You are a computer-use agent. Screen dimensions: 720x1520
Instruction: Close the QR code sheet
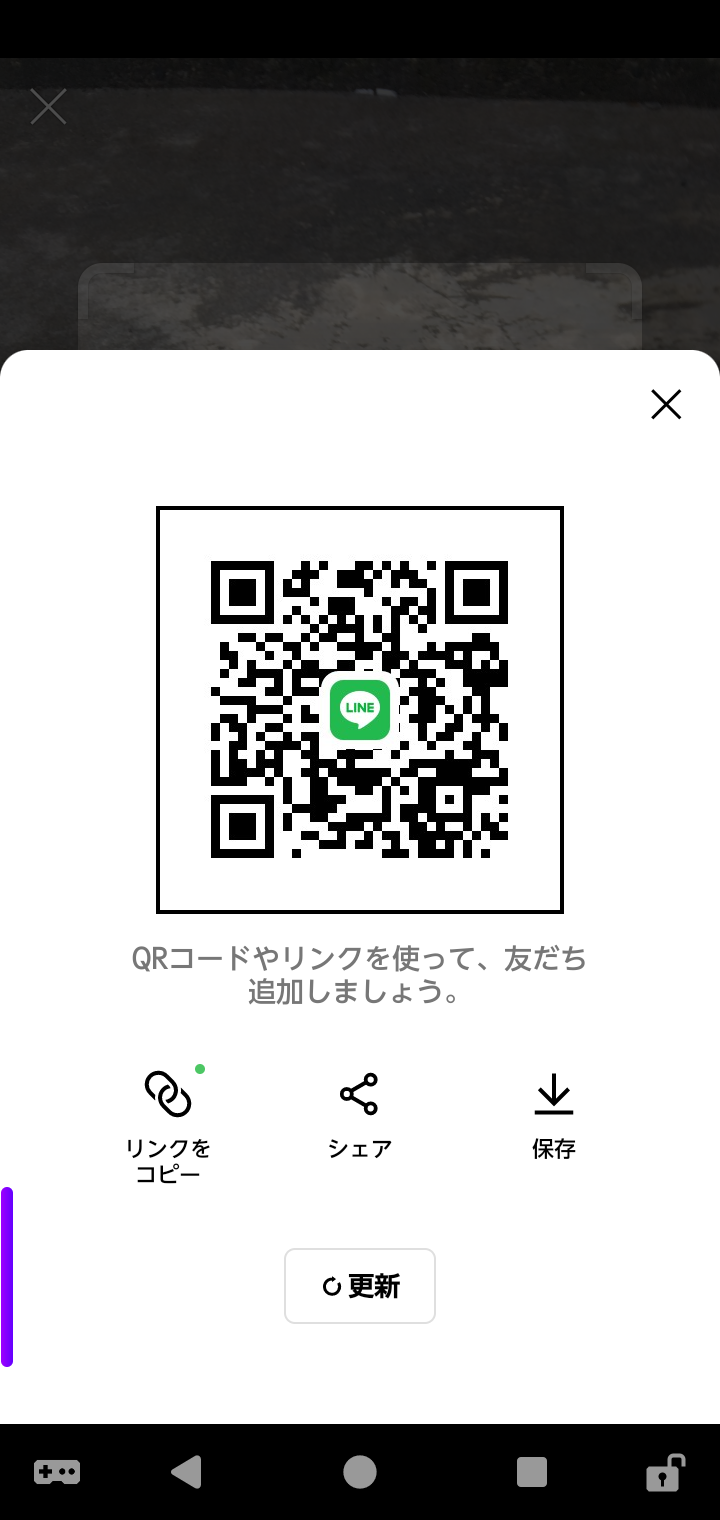coord(666,404)
